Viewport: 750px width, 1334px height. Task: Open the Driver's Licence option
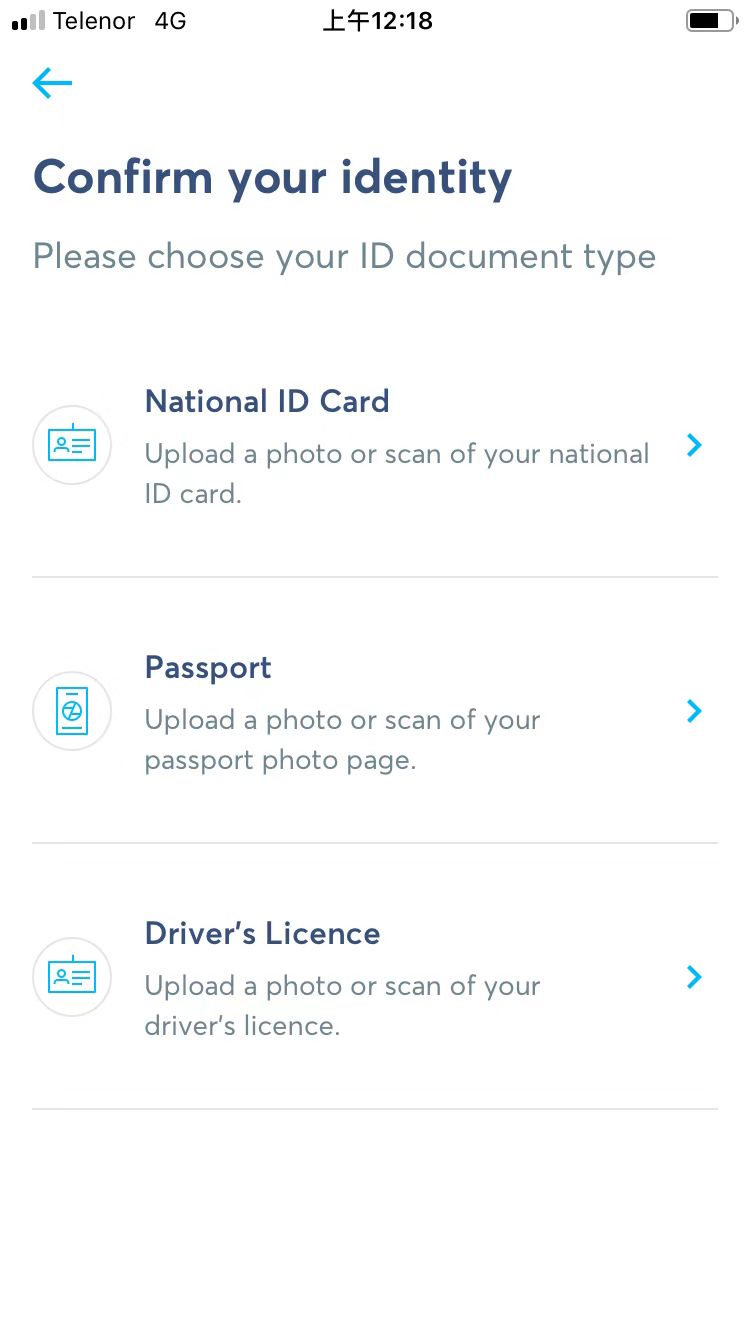374,978
